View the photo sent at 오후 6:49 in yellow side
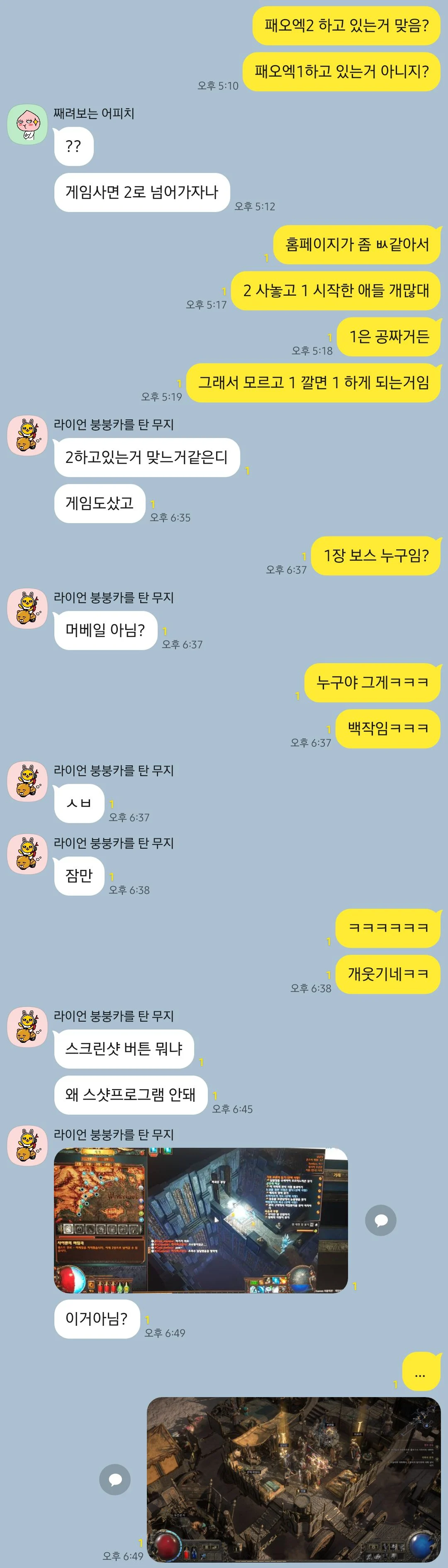The width and height of the screenshot is (448, 1568). pyautogui.click(x=293, y=1479)
